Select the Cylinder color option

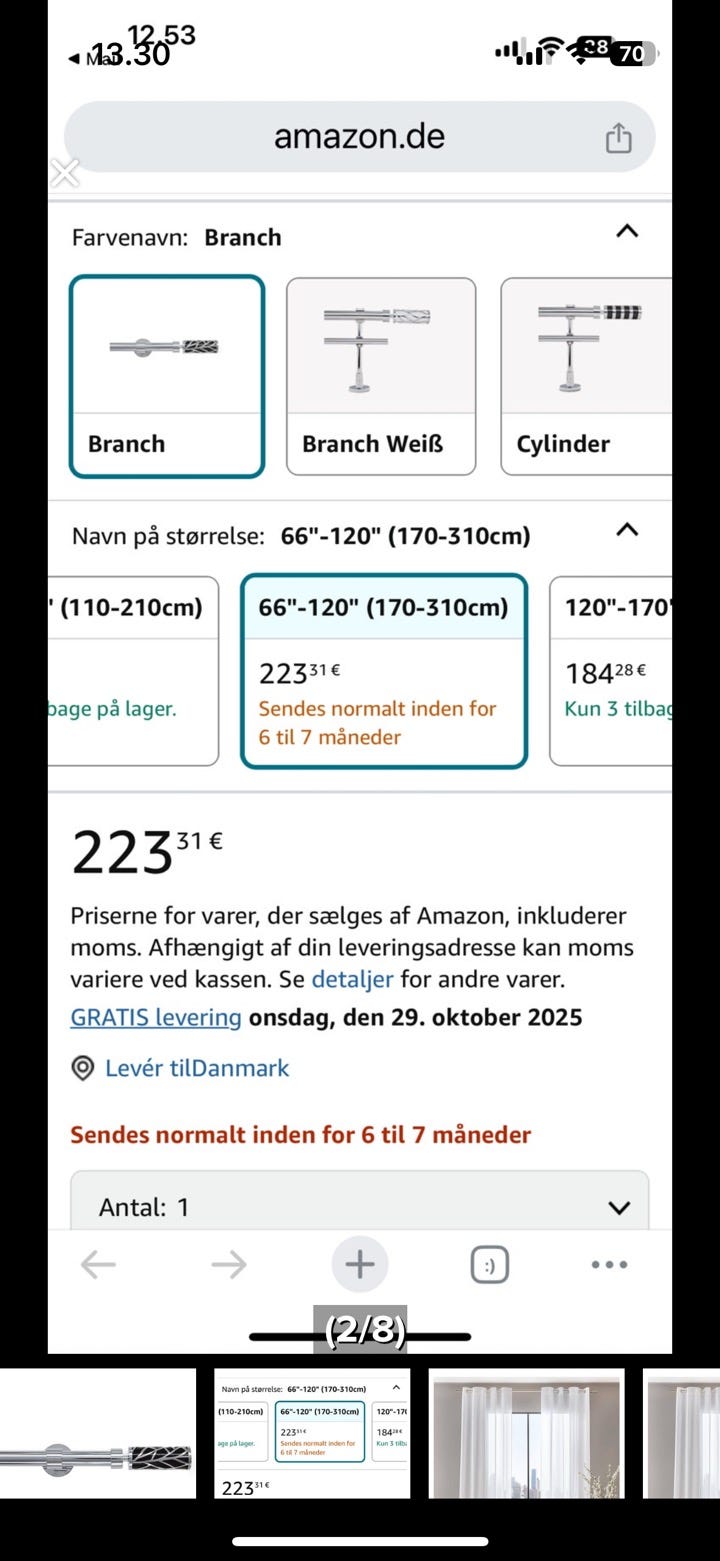[x=593, y=375]
